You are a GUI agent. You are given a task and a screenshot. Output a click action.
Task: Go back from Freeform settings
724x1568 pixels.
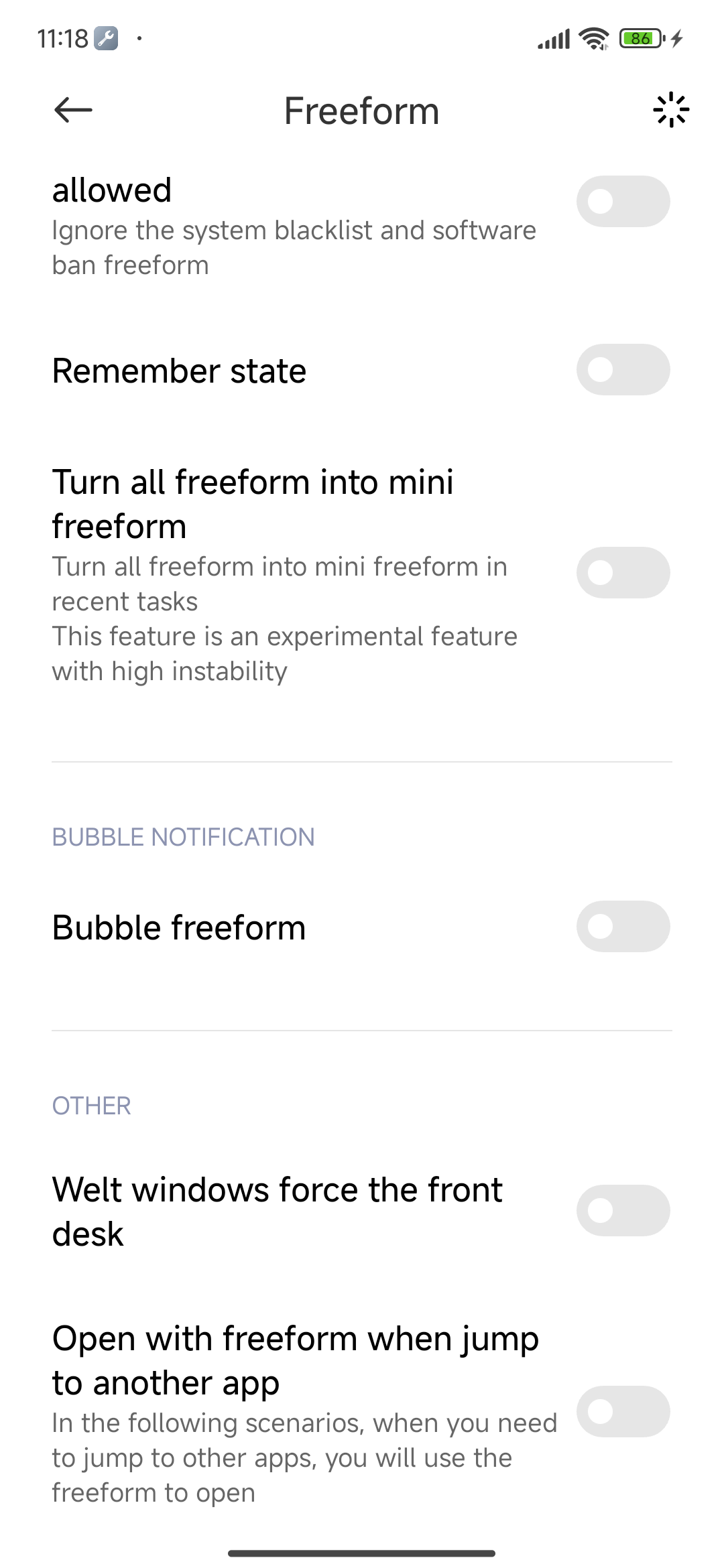tap(73, 110)
